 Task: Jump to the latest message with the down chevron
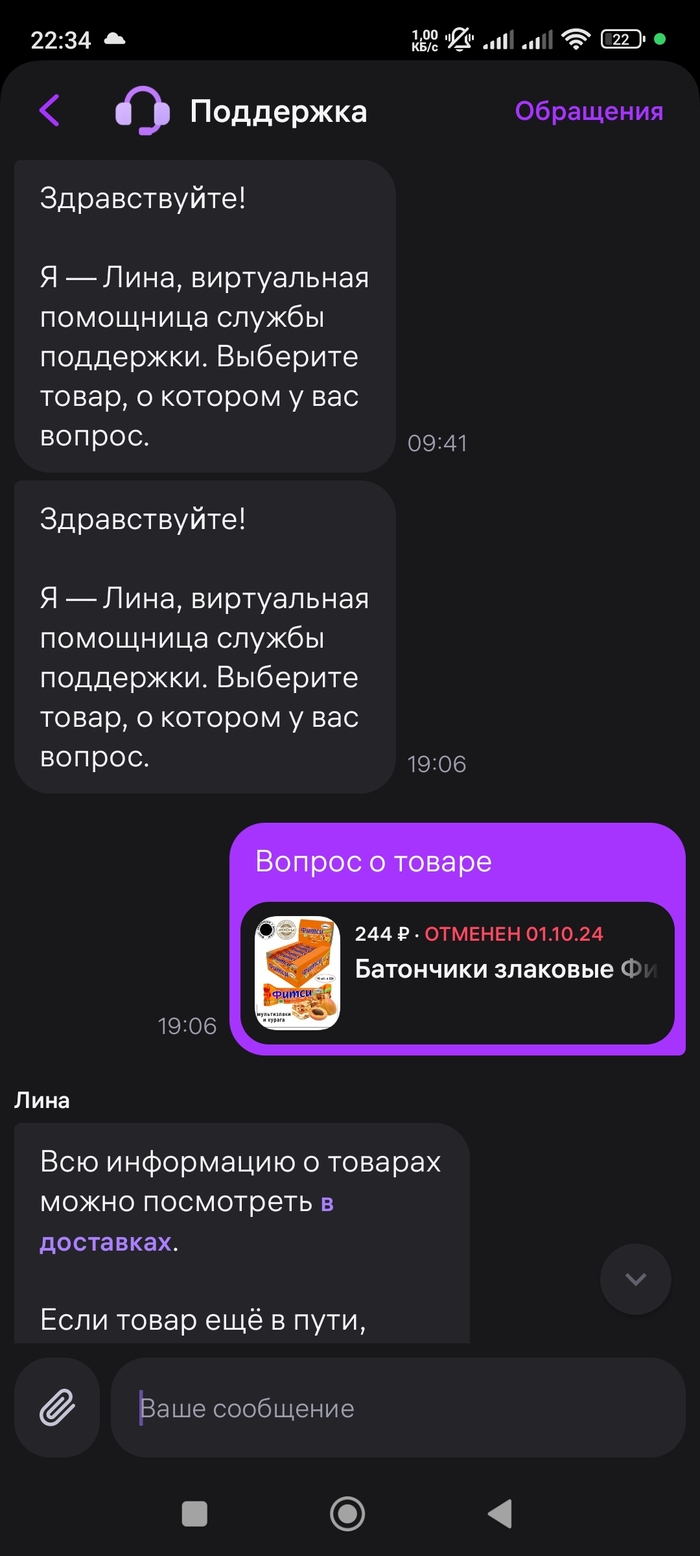pyautogui.click(x=635, y=1279)
